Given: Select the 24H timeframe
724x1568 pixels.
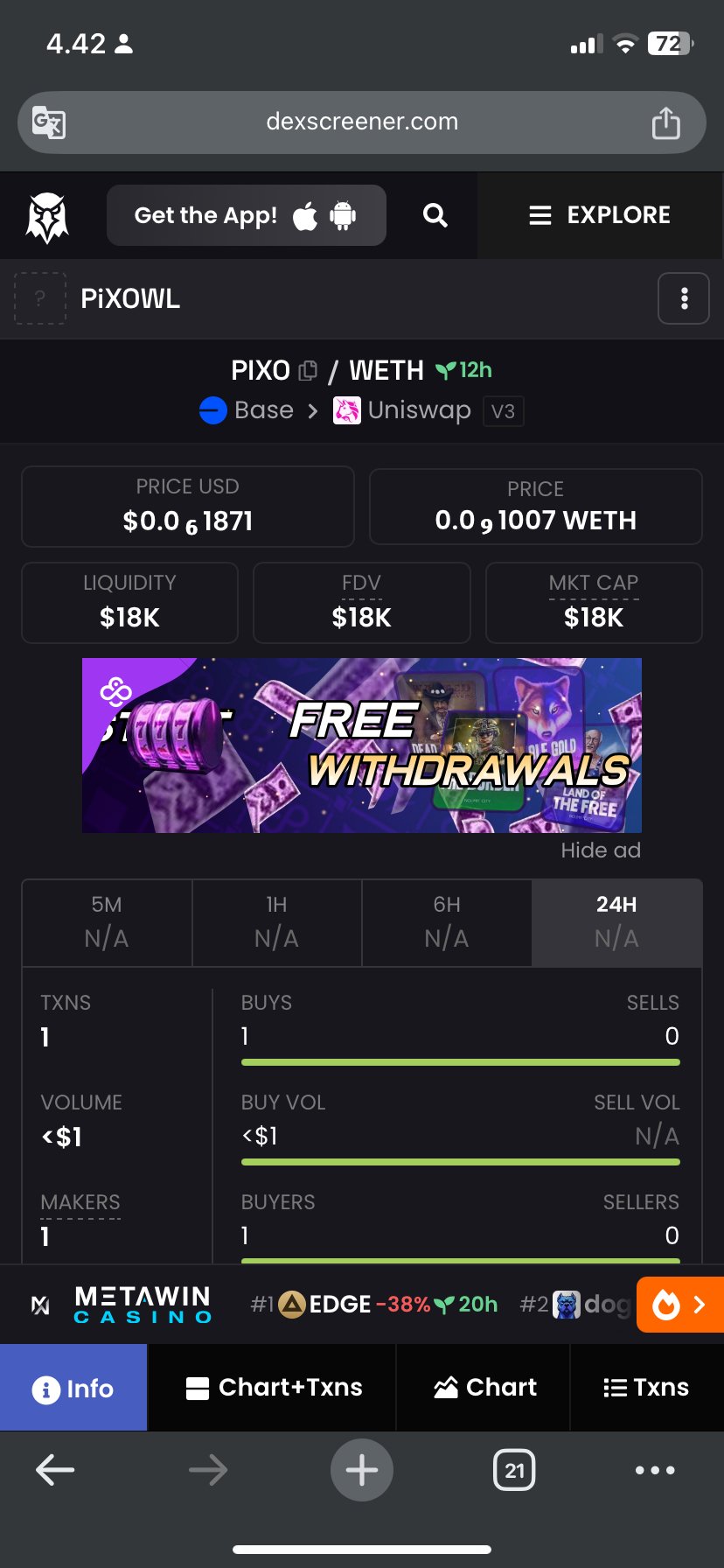Looking at the screenshot, I should [616, 922].
